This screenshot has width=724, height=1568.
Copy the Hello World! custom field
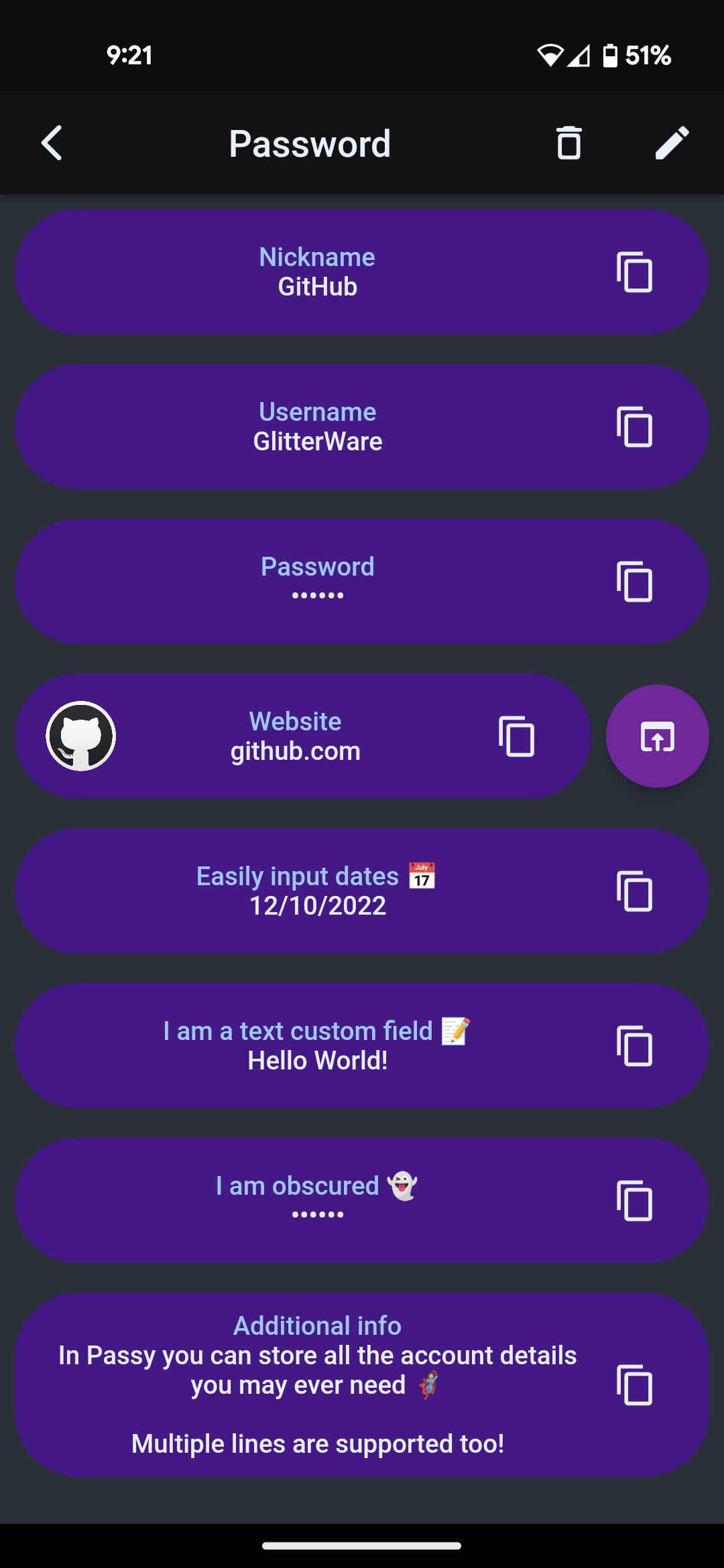(x=634, y=1046)
